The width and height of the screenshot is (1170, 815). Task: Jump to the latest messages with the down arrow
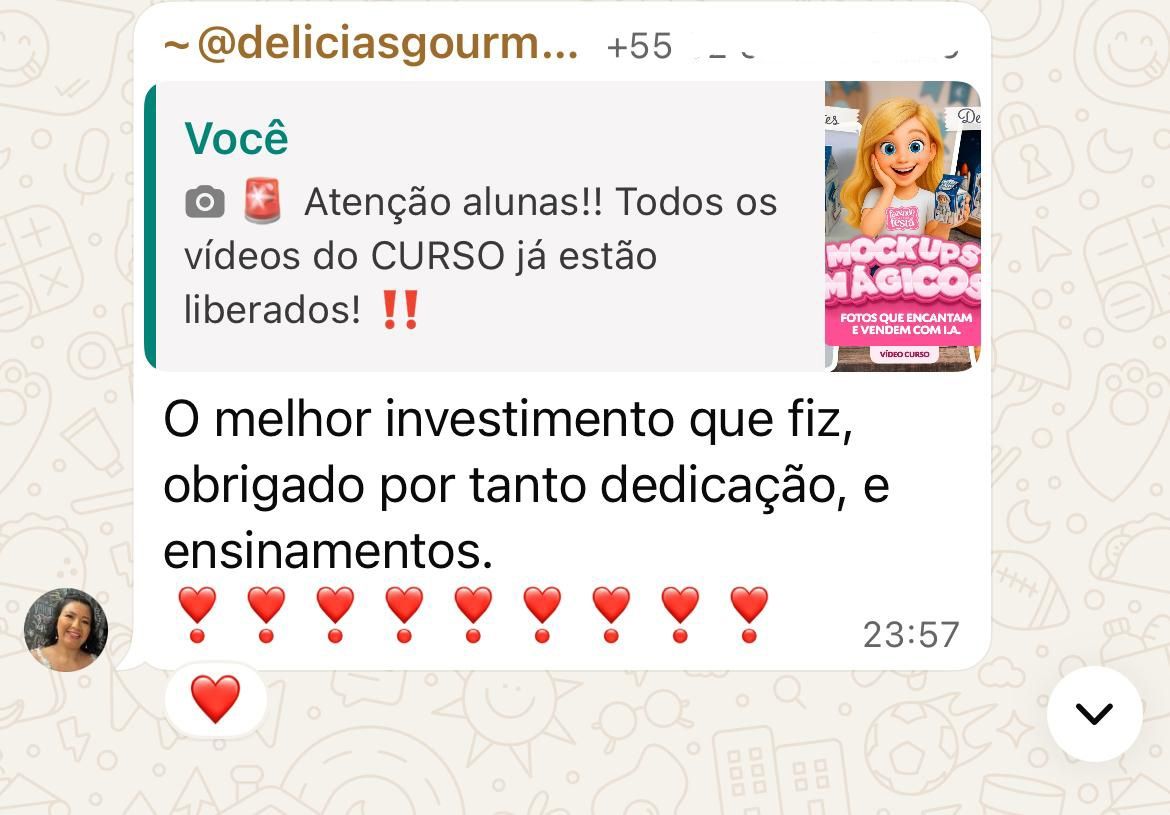click(x=1094, y=714)
